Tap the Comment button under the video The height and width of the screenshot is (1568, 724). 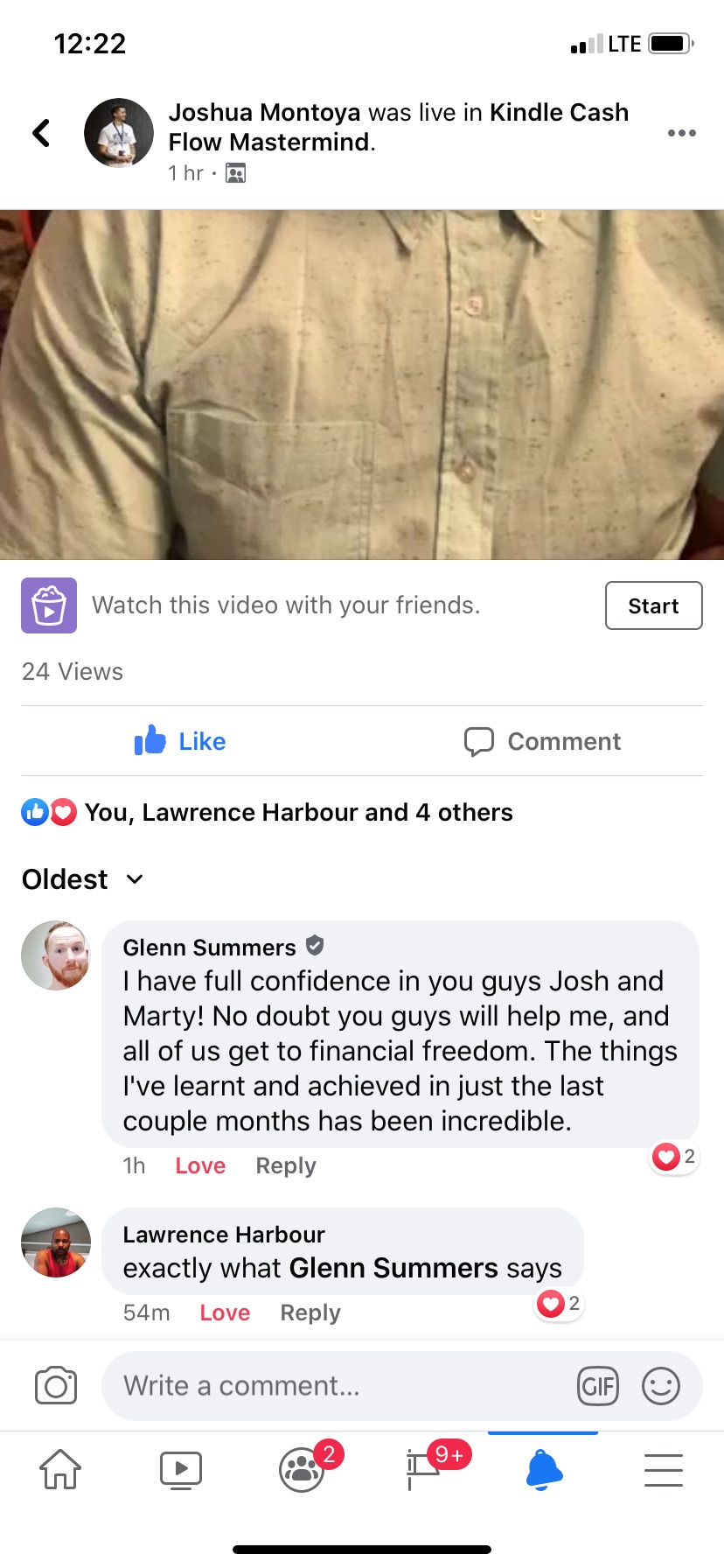(x=542, y=741)
